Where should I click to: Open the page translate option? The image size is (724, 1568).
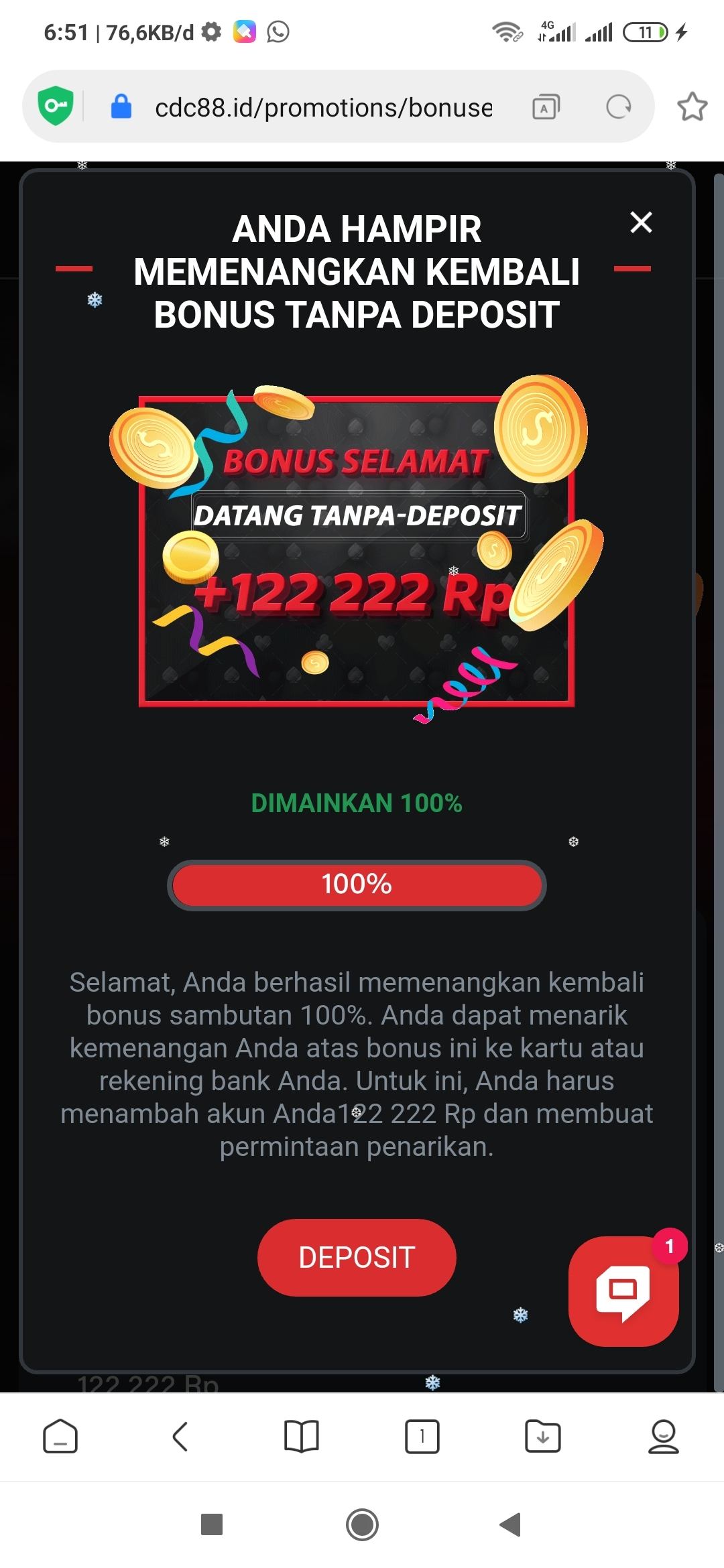point(546,107)
